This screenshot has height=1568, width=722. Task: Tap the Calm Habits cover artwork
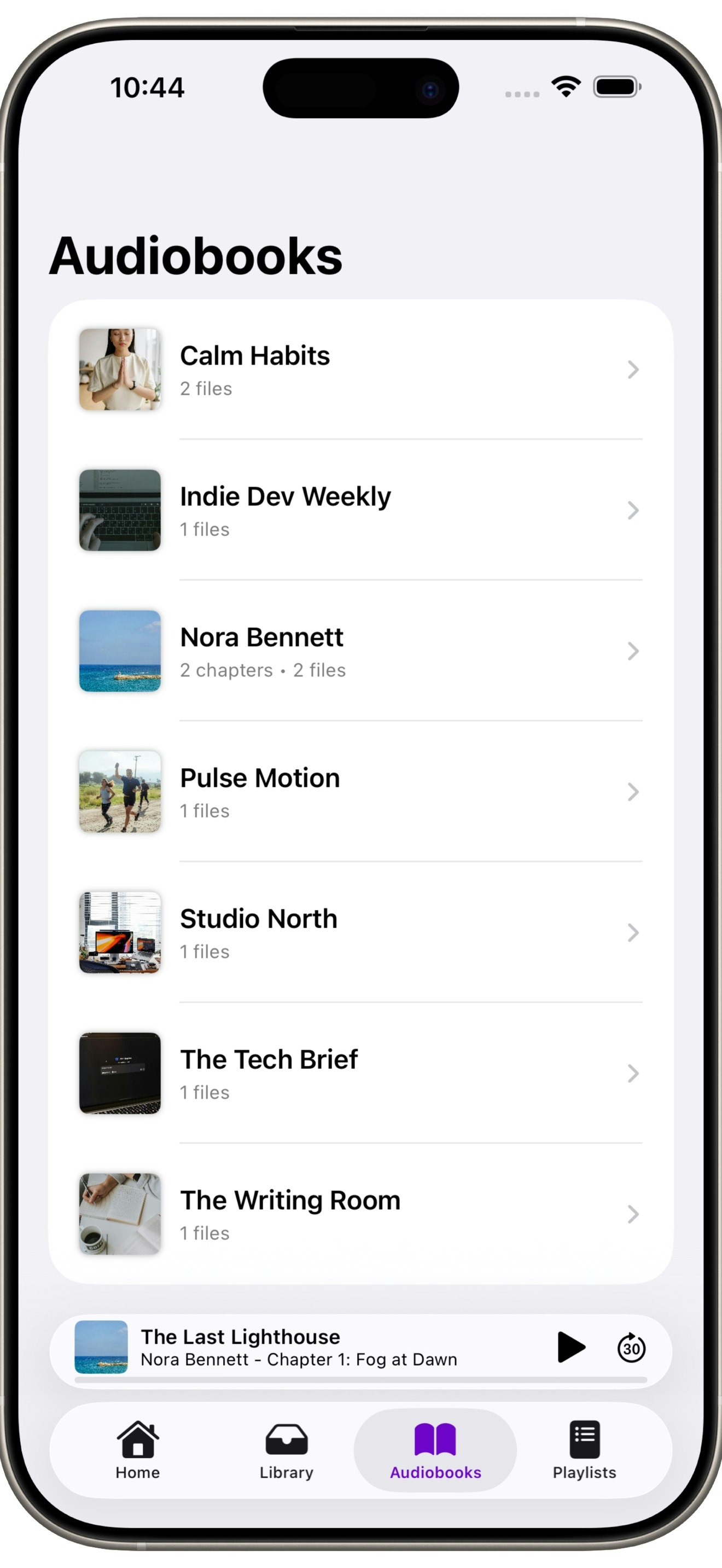pos(120,370)
